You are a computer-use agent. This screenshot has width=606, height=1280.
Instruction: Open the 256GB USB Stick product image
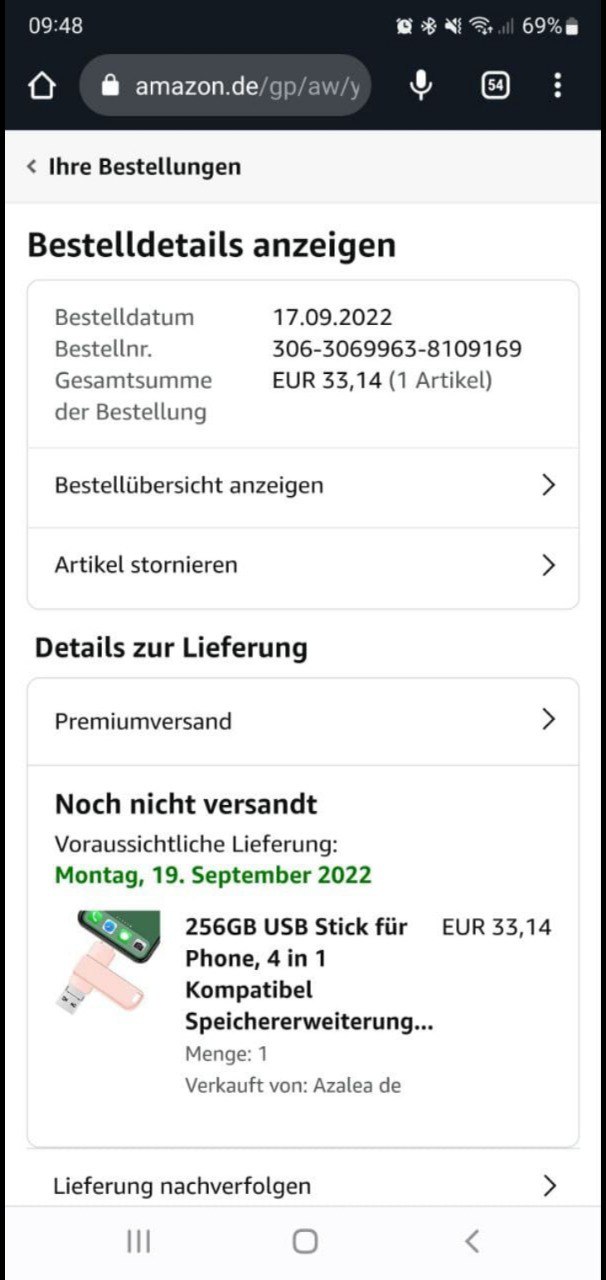coord(106,962)
